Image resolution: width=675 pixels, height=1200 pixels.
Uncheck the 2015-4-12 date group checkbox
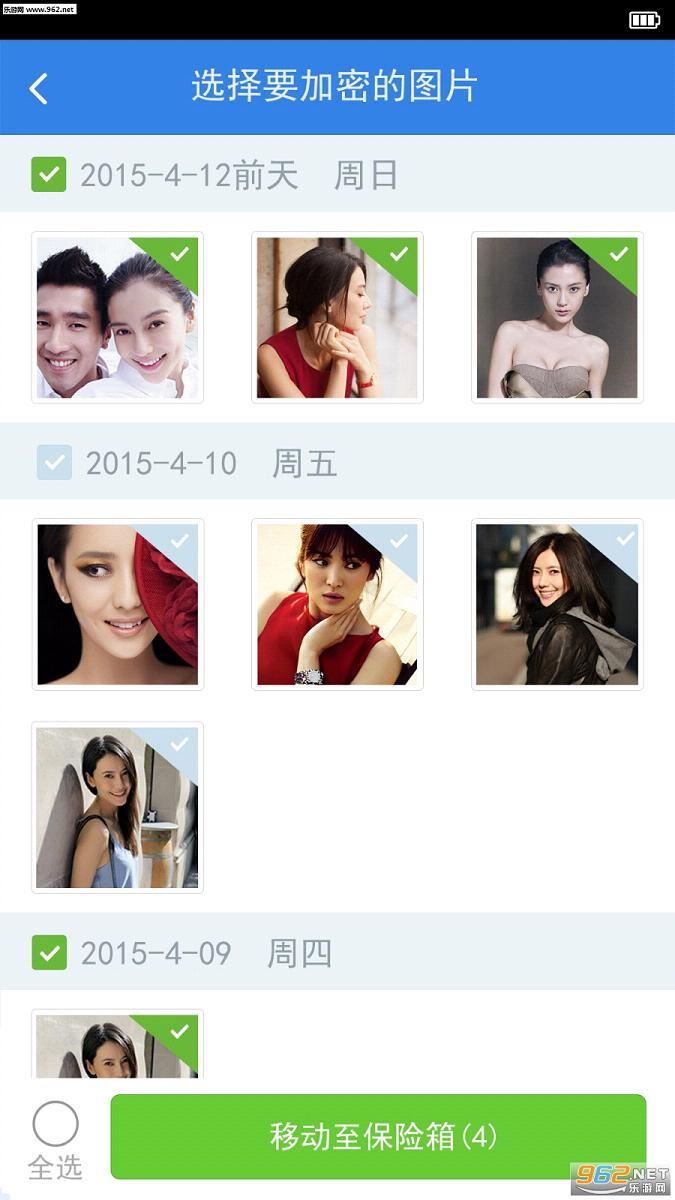click(x=49, y=175)
